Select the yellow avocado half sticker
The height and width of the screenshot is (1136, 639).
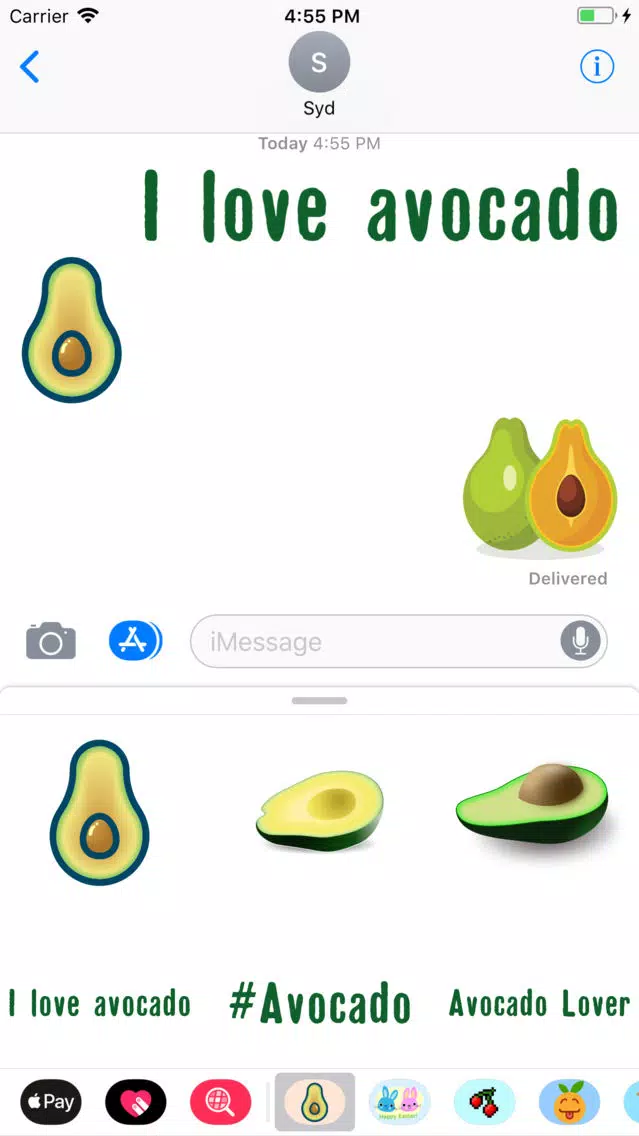319,810
